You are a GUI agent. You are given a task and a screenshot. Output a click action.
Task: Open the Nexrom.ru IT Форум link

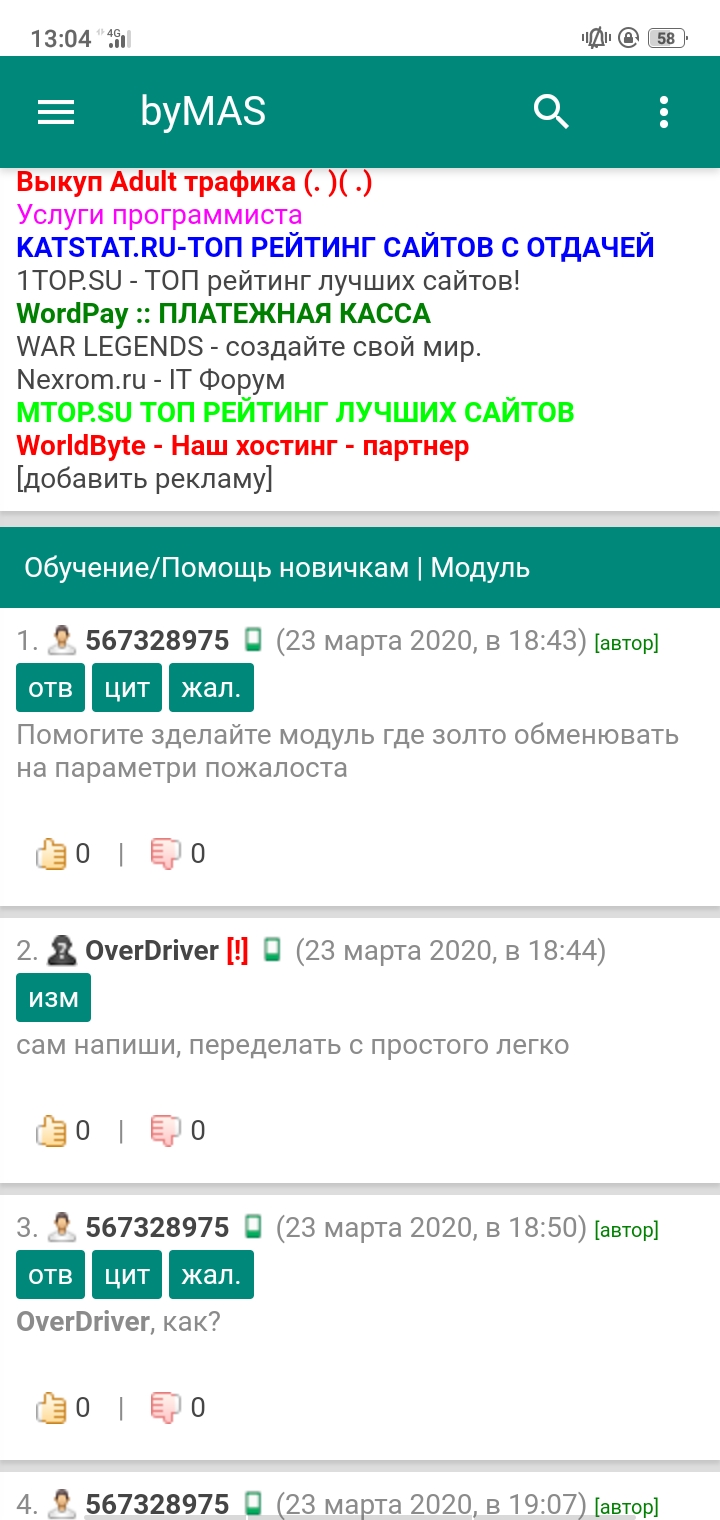coord(150,380)
